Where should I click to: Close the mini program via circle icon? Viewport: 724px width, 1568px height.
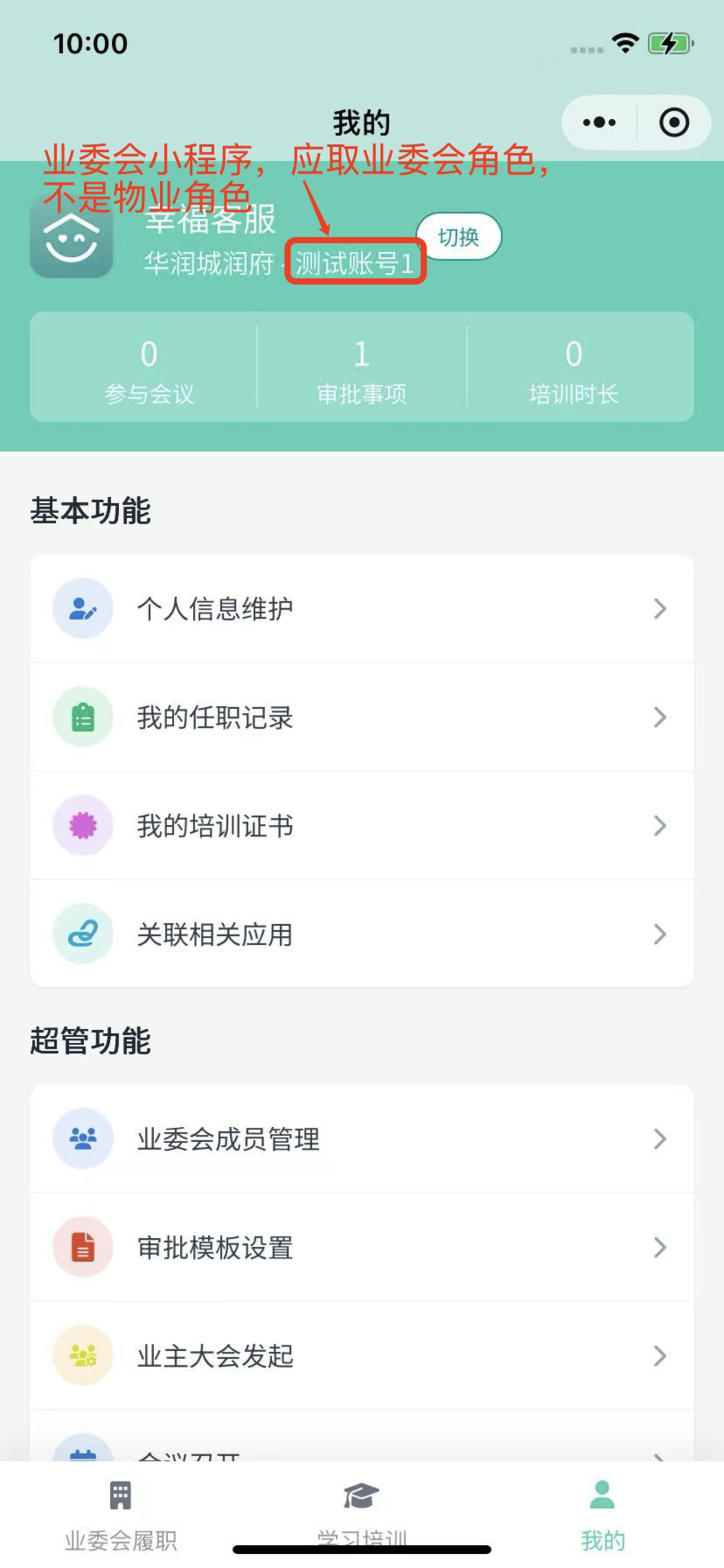(x=673, y=122)
